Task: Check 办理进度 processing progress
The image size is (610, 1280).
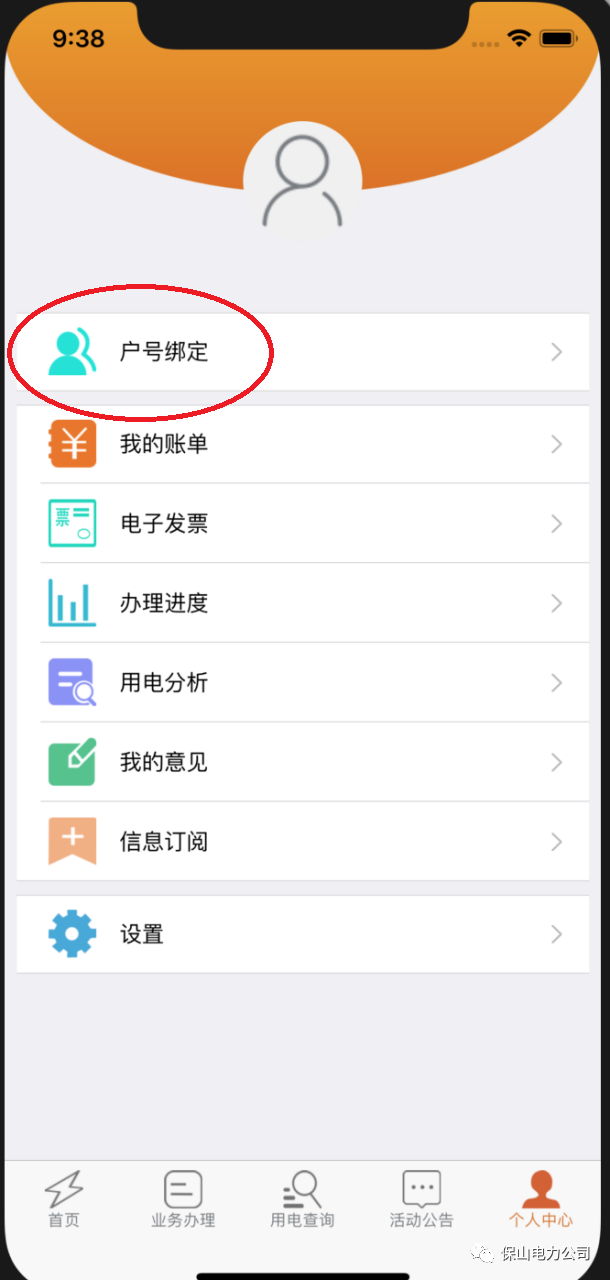Action: coord(300,603)
